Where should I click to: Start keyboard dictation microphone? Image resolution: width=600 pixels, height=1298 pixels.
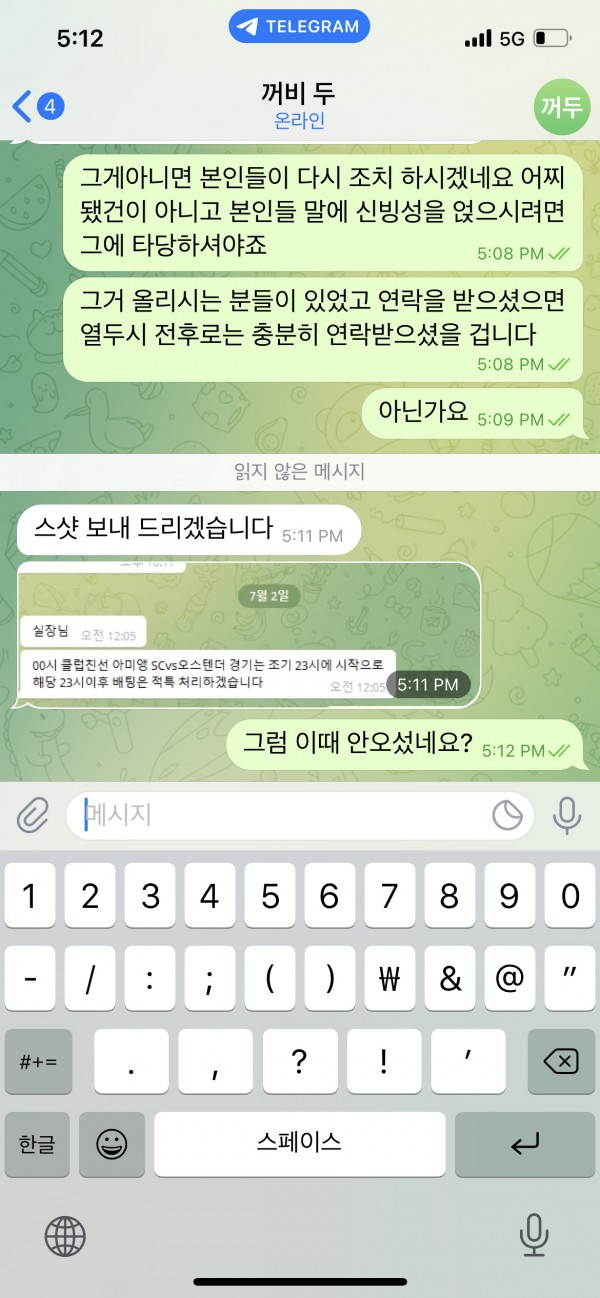click(x=534, y=1236)
